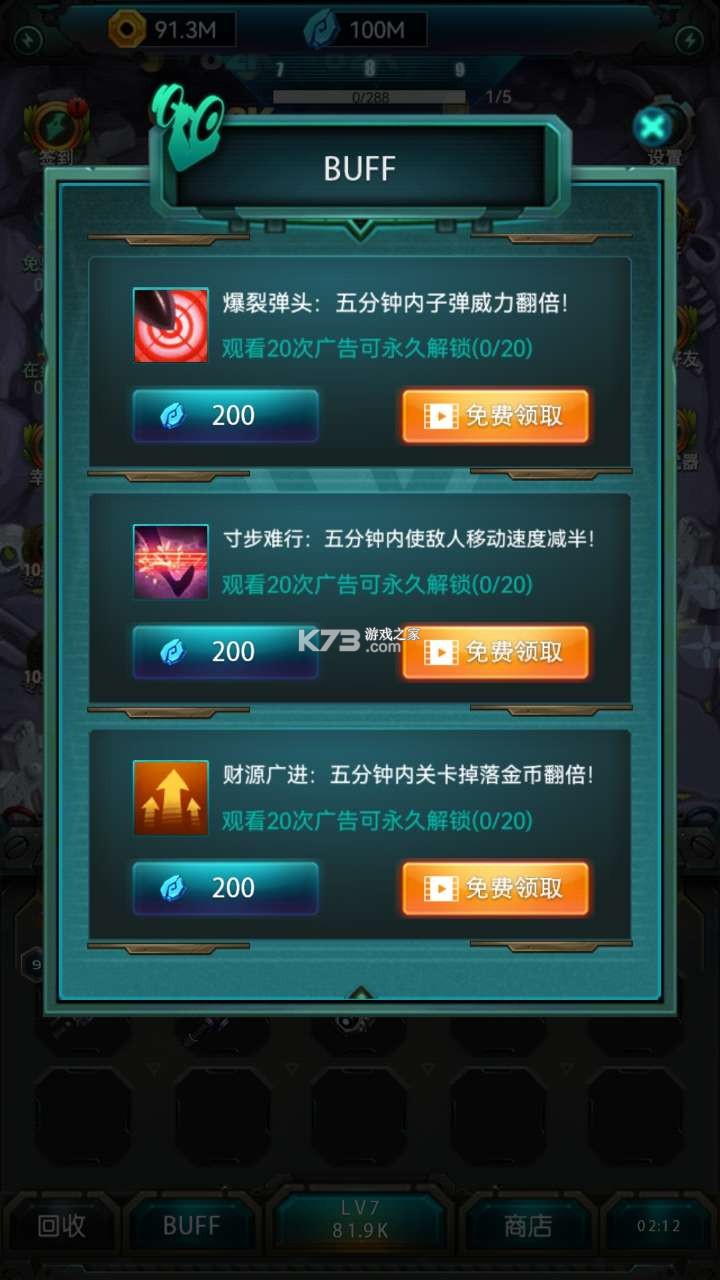720x1280 pixels.
Task: Select the BUFF bottom tab
Action: [191, 1225]
